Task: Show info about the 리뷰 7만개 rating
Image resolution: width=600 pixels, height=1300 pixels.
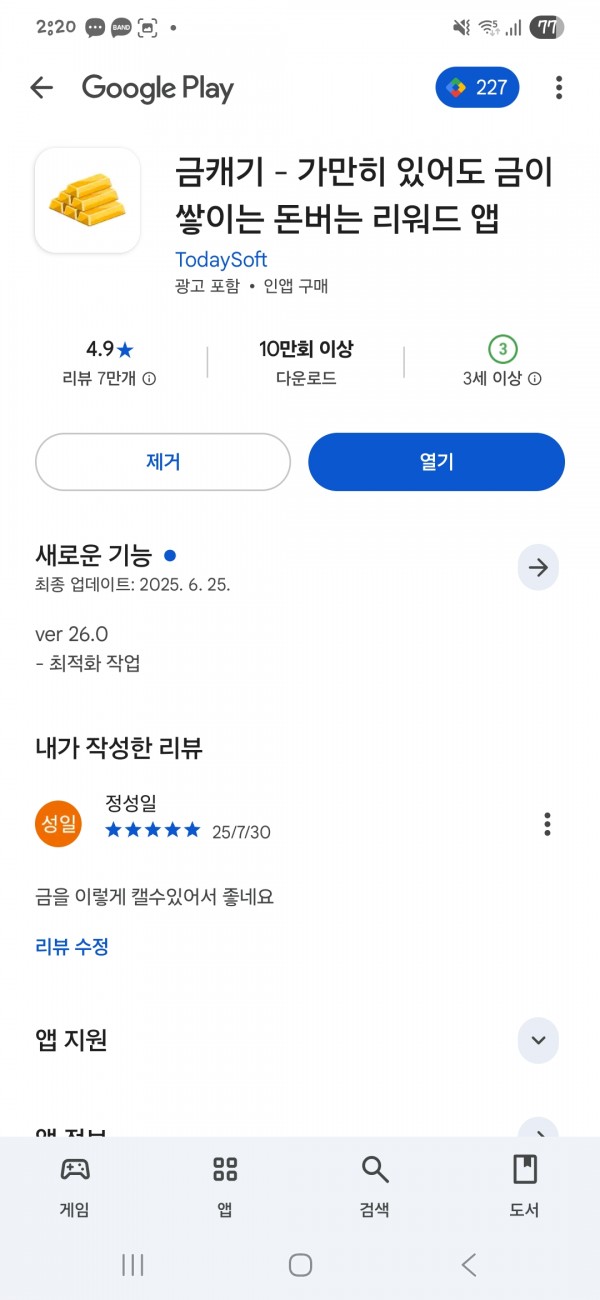Action: [x=149, y=379]
